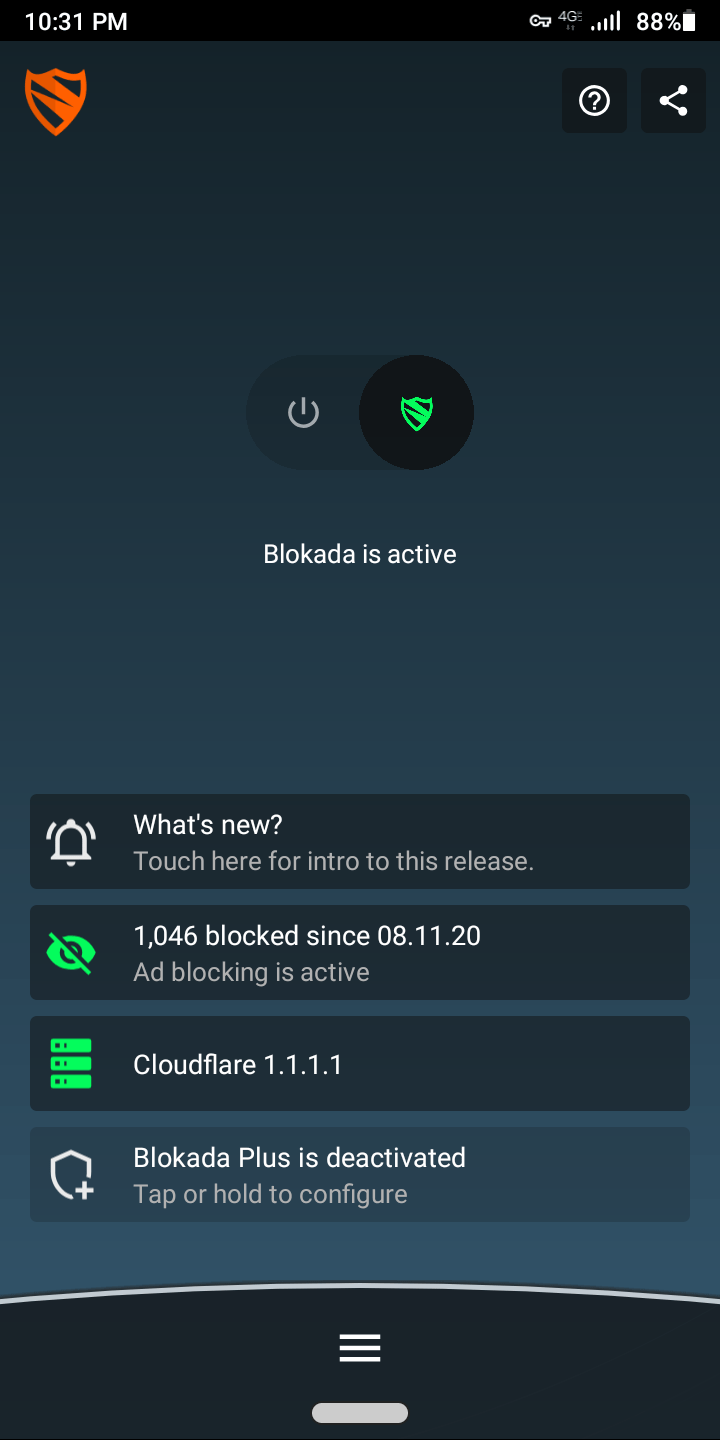
Task: Open the help question mark icon
Action: (594, 100)
